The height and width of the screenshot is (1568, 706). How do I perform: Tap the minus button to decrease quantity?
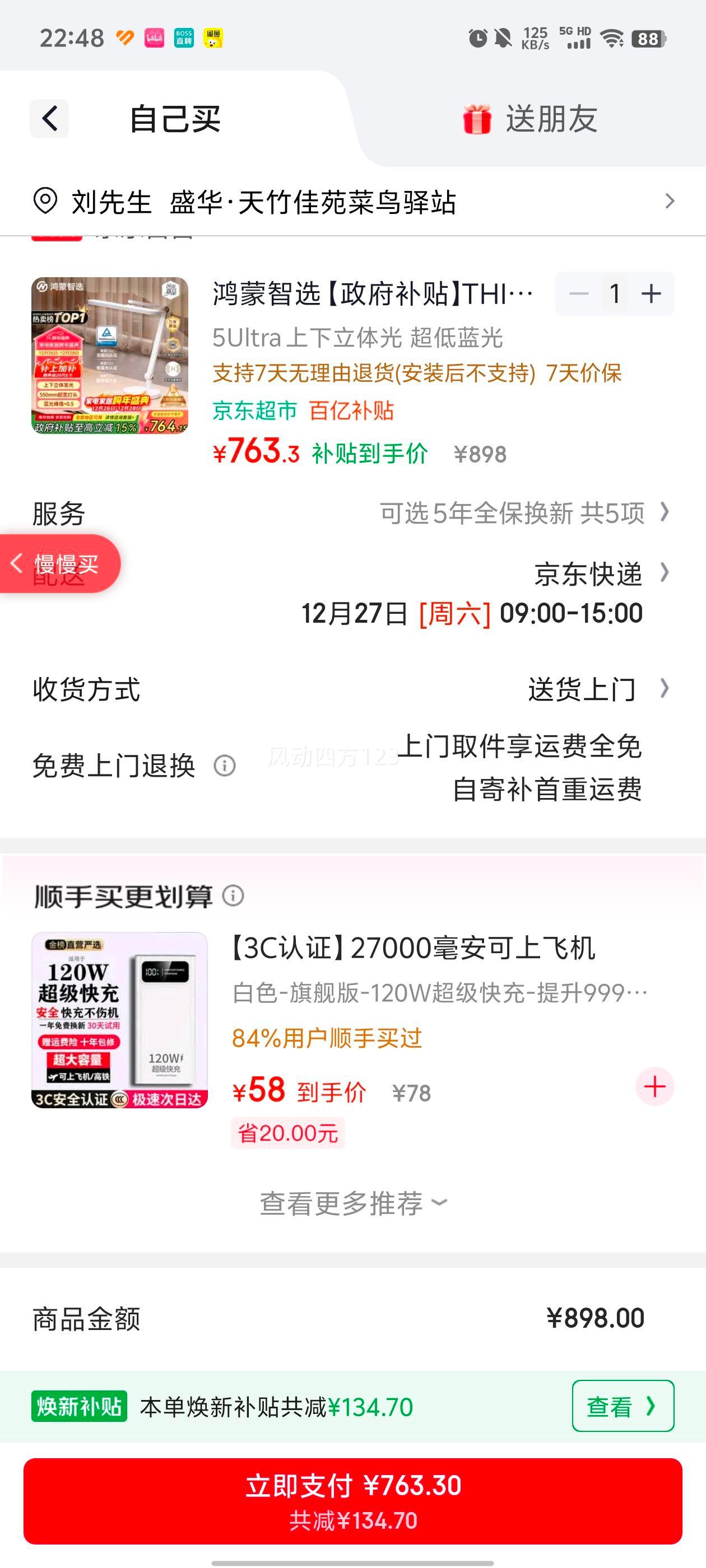point(579,293)
